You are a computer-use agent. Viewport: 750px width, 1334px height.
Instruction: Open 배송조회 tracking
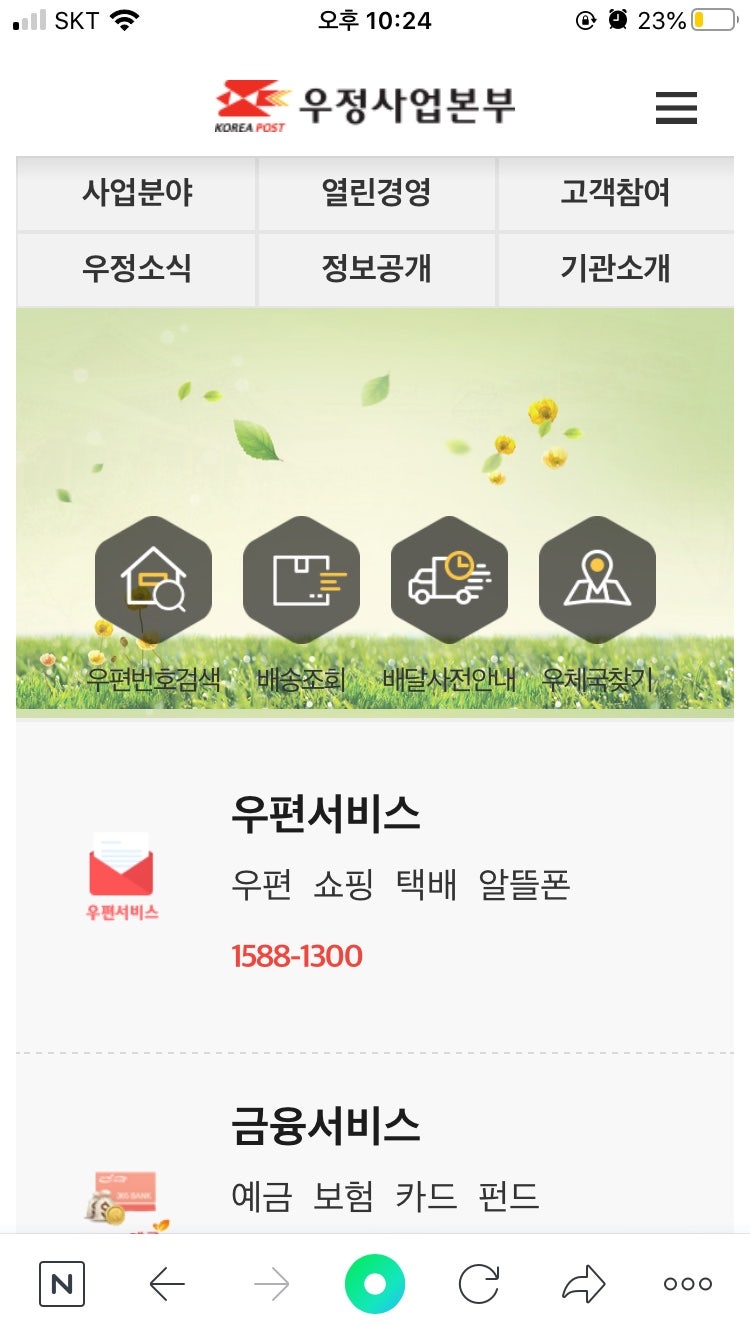pos(301,582)
